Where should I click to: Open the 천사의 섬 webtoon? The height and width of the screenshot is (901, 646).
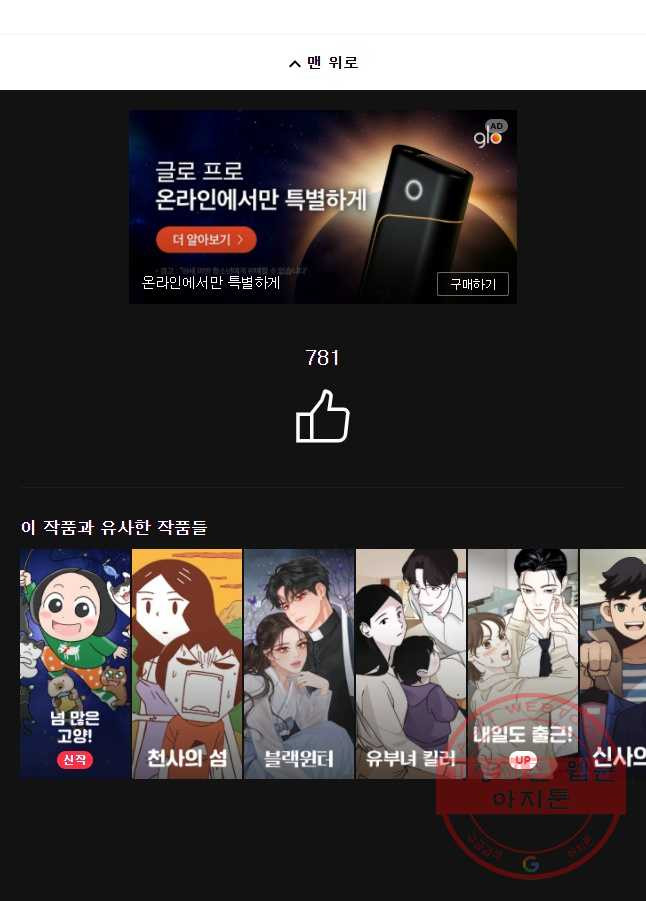pos(187,663)
